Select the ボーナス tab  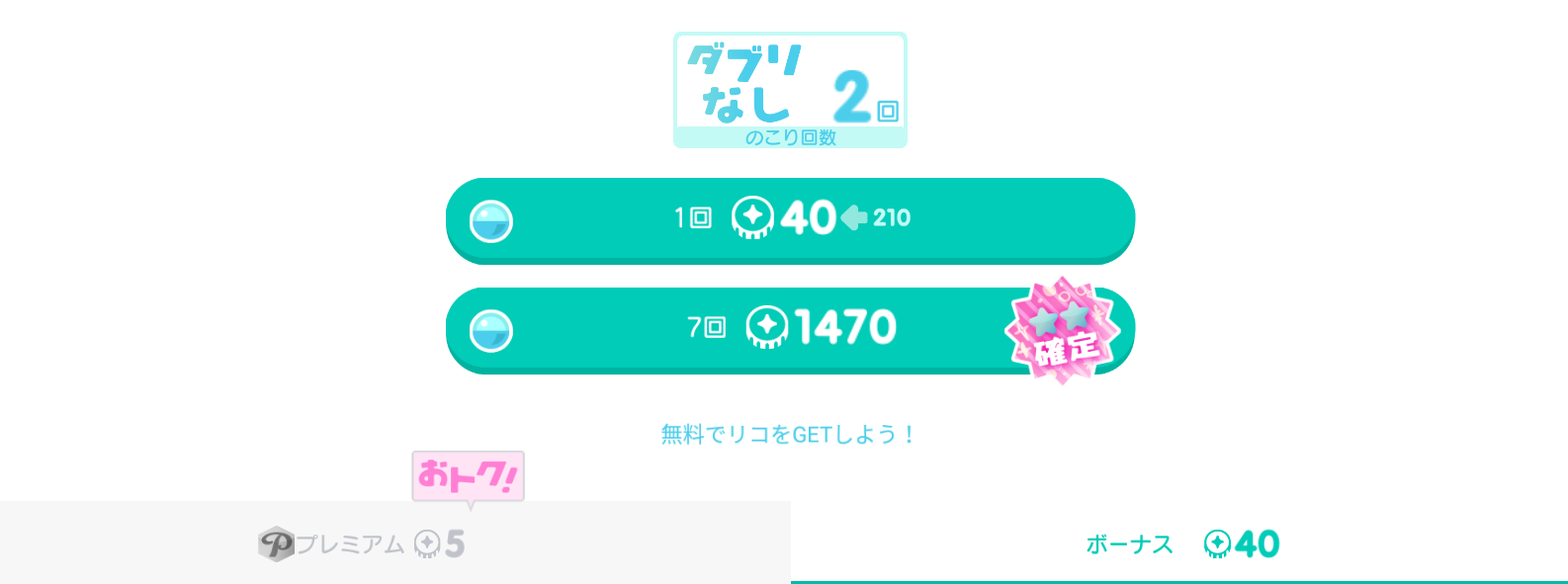pyautogui.click(x=1178, y=543)
